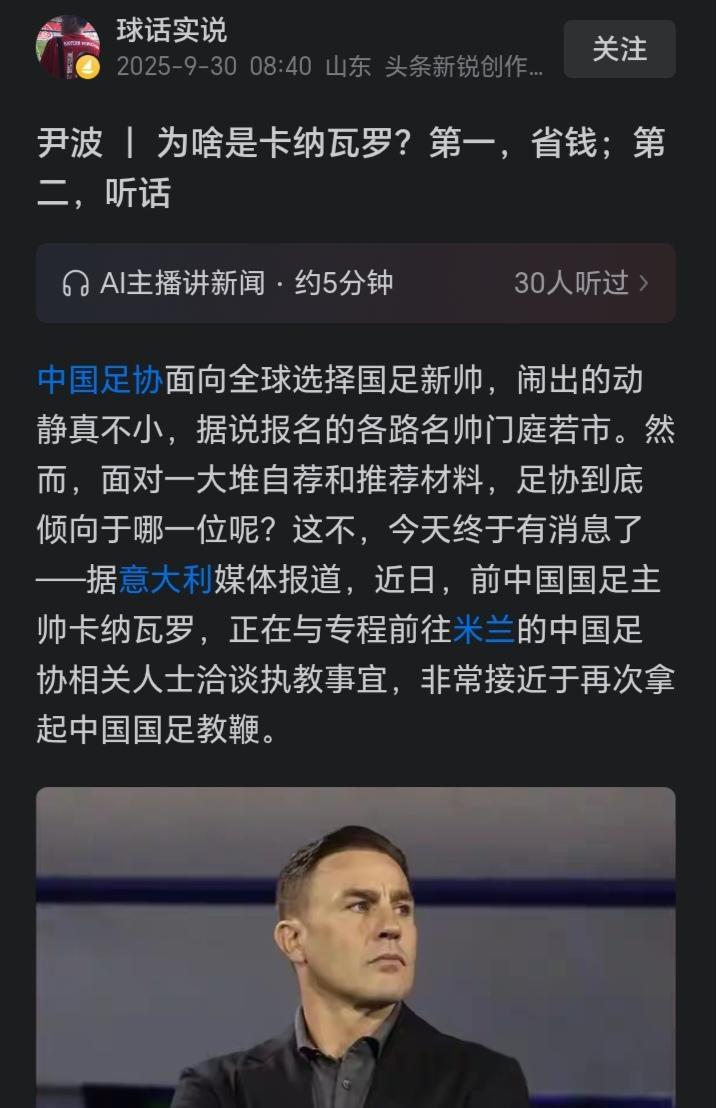The height and width of the screenshot is (1108, 716).
Task: Open the 中国足协 link
Action: [x=100, y=380]
